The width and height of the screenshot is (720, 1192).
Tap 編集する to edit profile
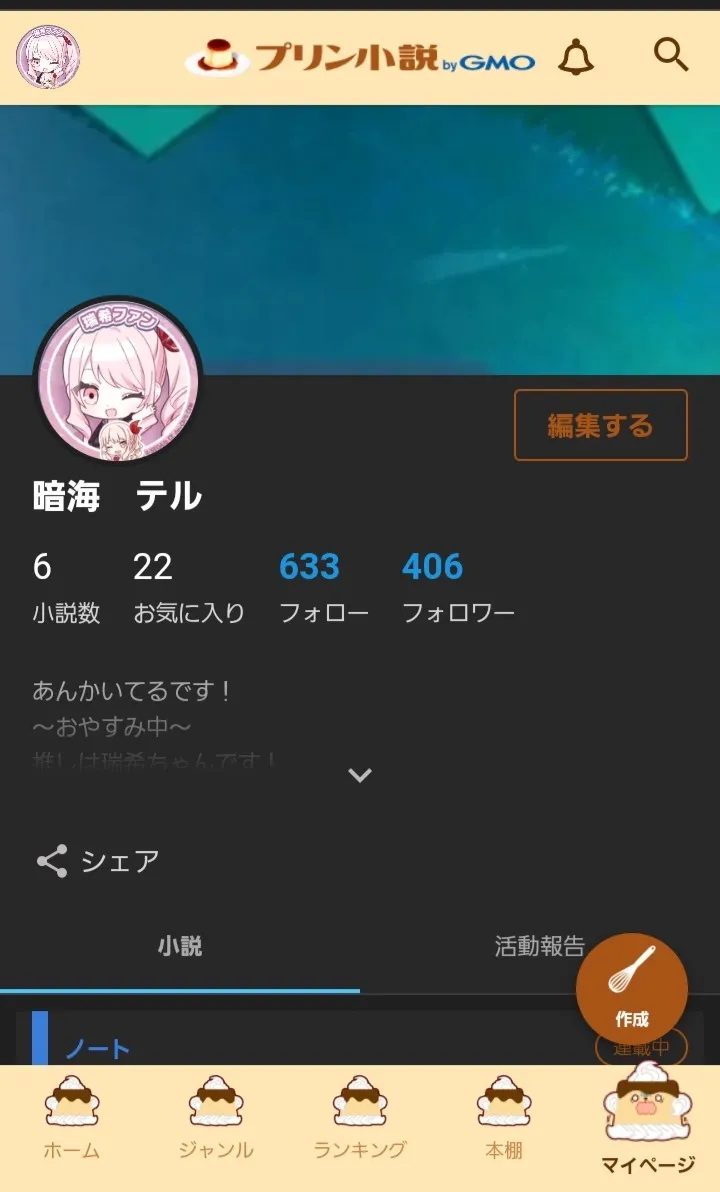(x=600, y=425)
